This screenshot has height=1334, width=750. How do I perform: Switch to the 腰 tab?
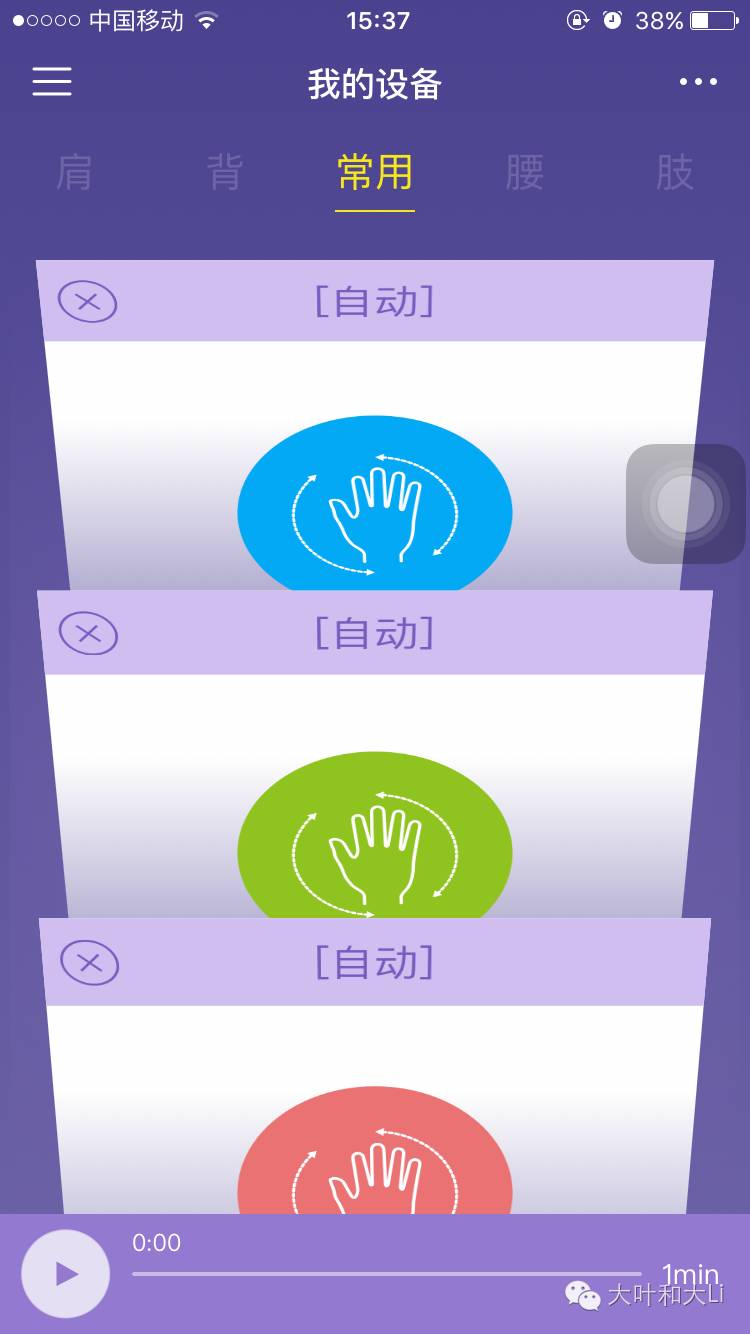click(x=525, y=173)
